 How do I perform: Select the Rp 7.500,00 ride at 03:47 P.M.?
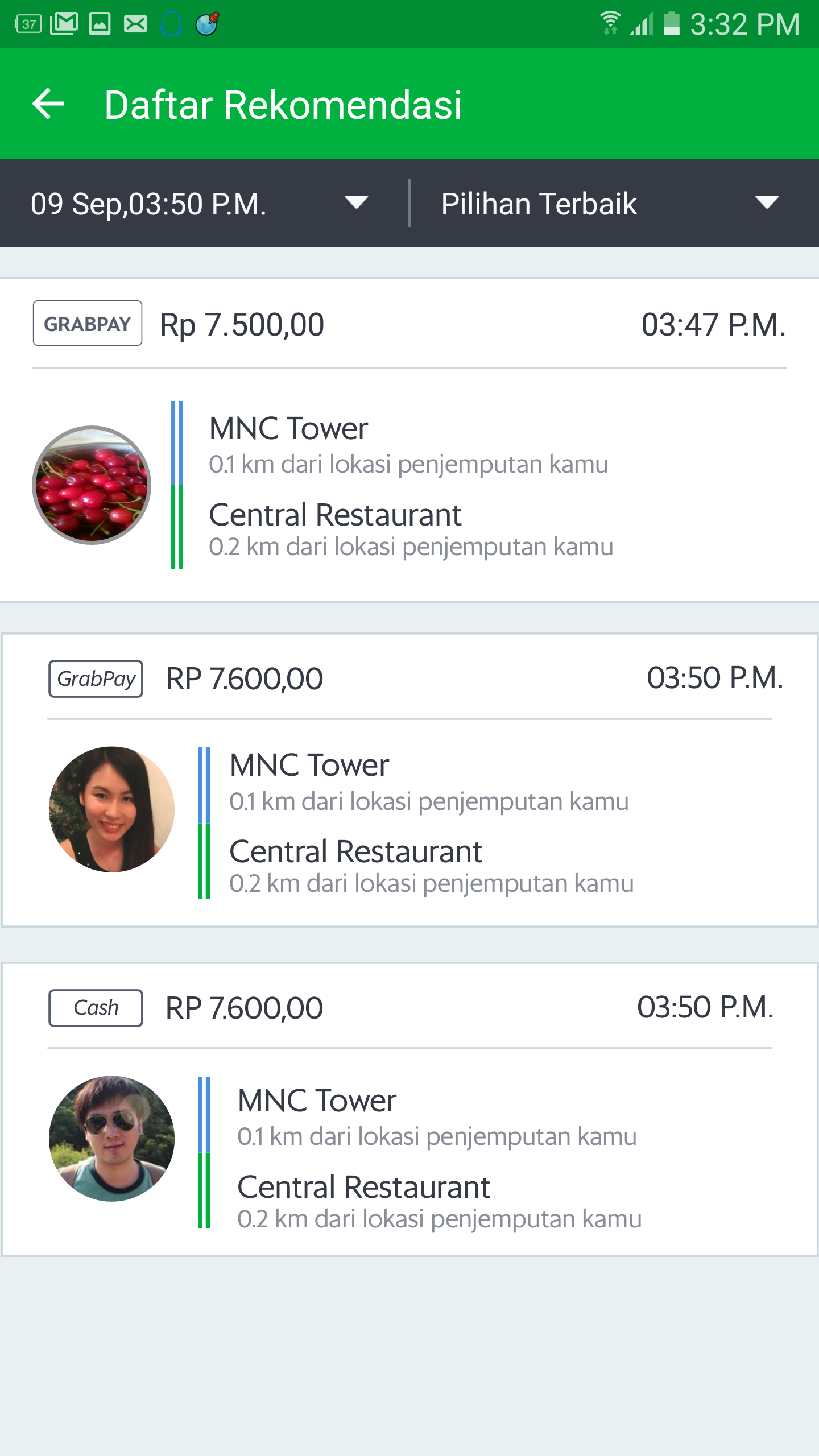click(409, 441)
